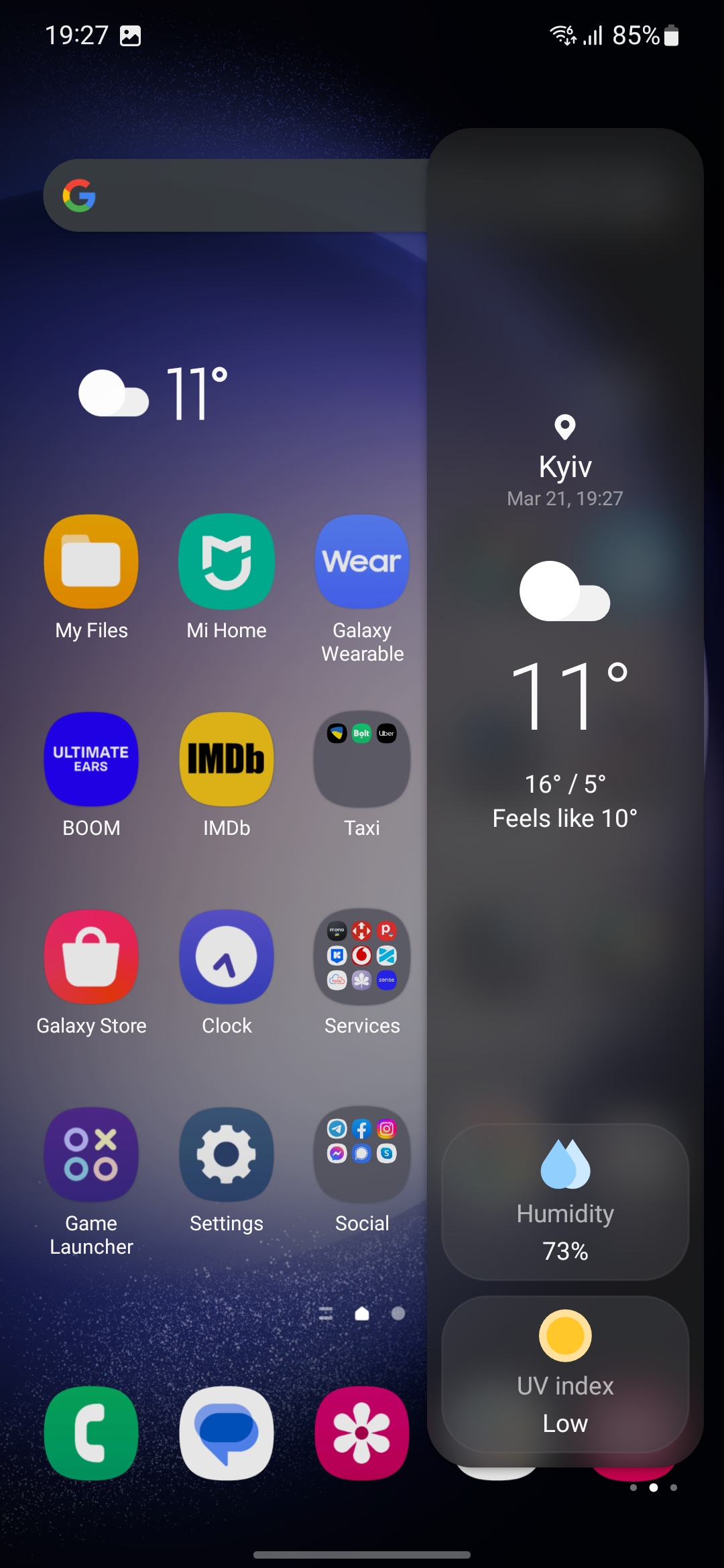Open the Messages app in the dock
This screenshot has width=724, height=1568.
pos(227,1433)
